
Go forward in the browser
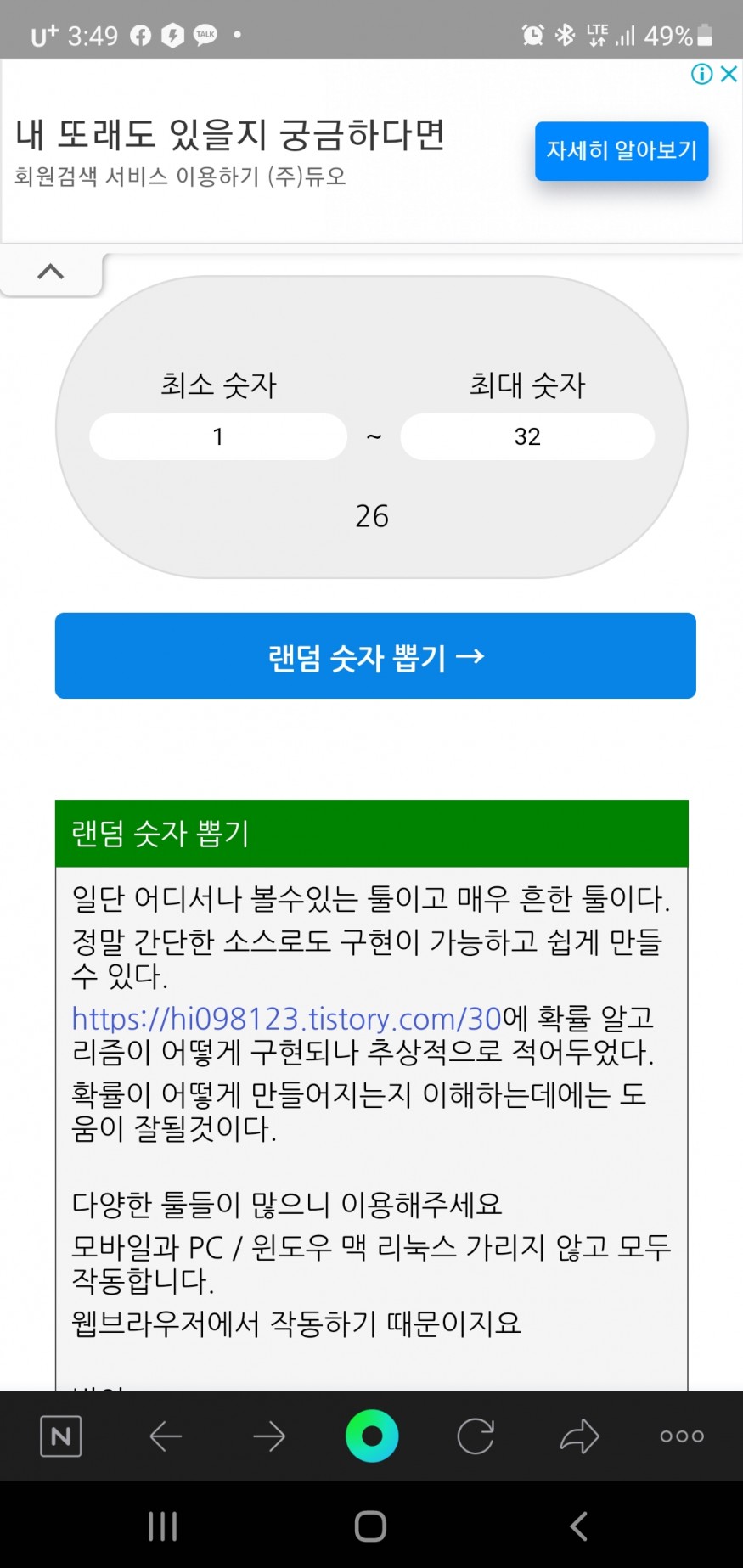click(x=269, y=1436)
